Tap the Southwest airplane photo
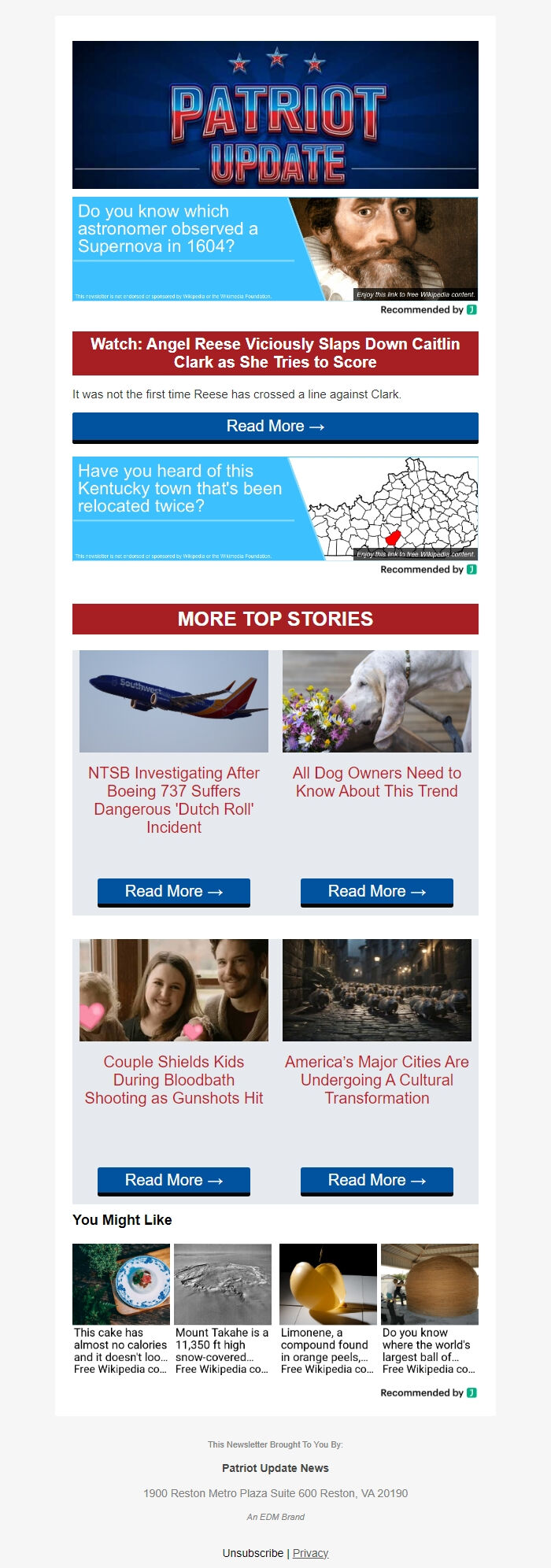 [x=174, y=701]
